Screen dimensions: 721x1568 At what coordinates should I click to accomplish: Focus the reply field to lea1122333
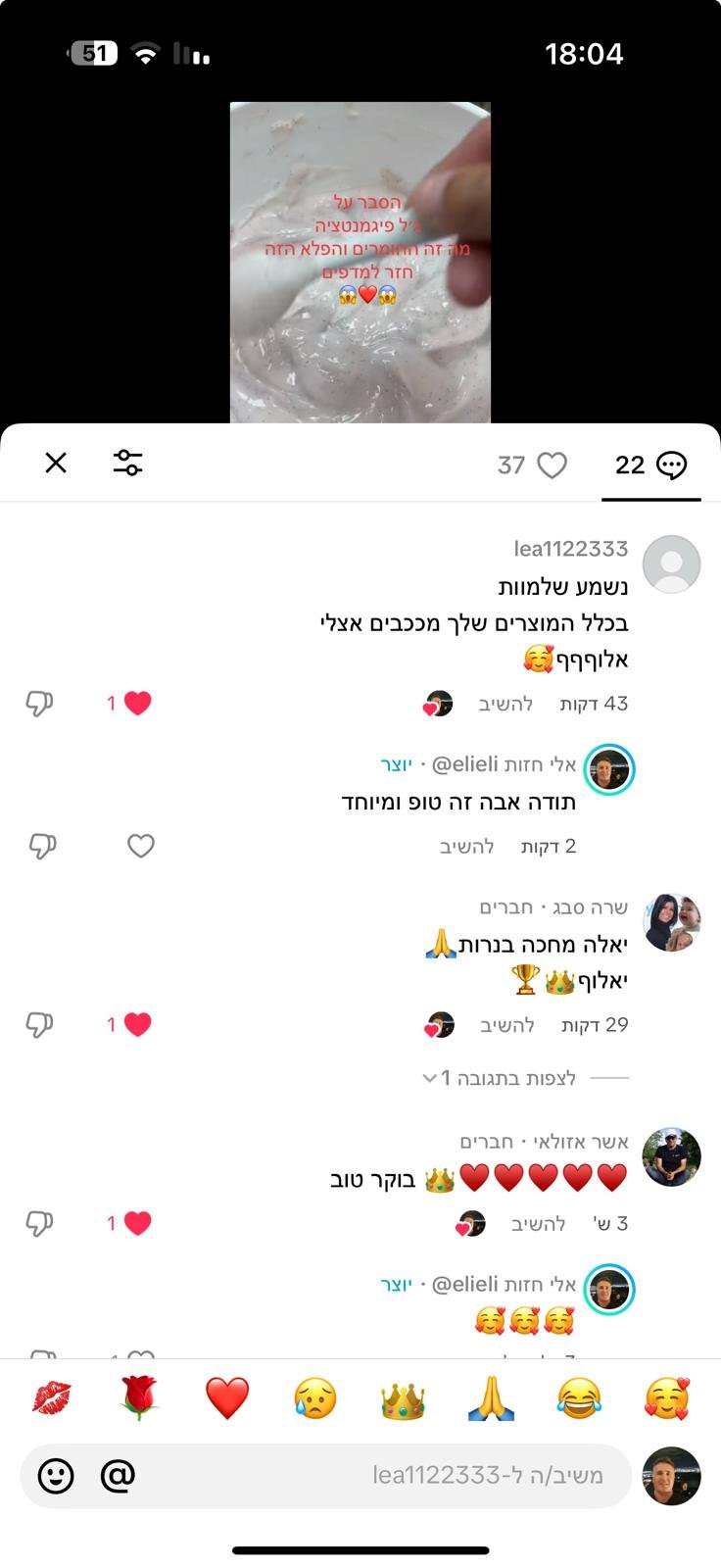click(x=392, y=1475)
